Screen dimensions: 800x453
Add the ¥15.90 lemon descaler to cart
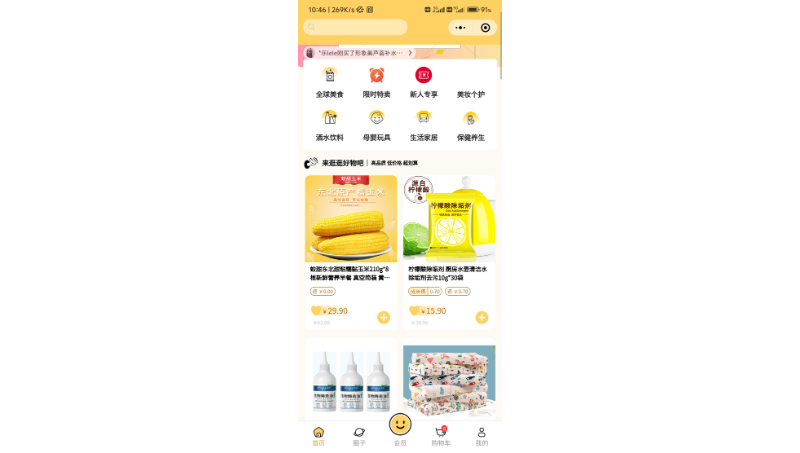pos(481,317)
